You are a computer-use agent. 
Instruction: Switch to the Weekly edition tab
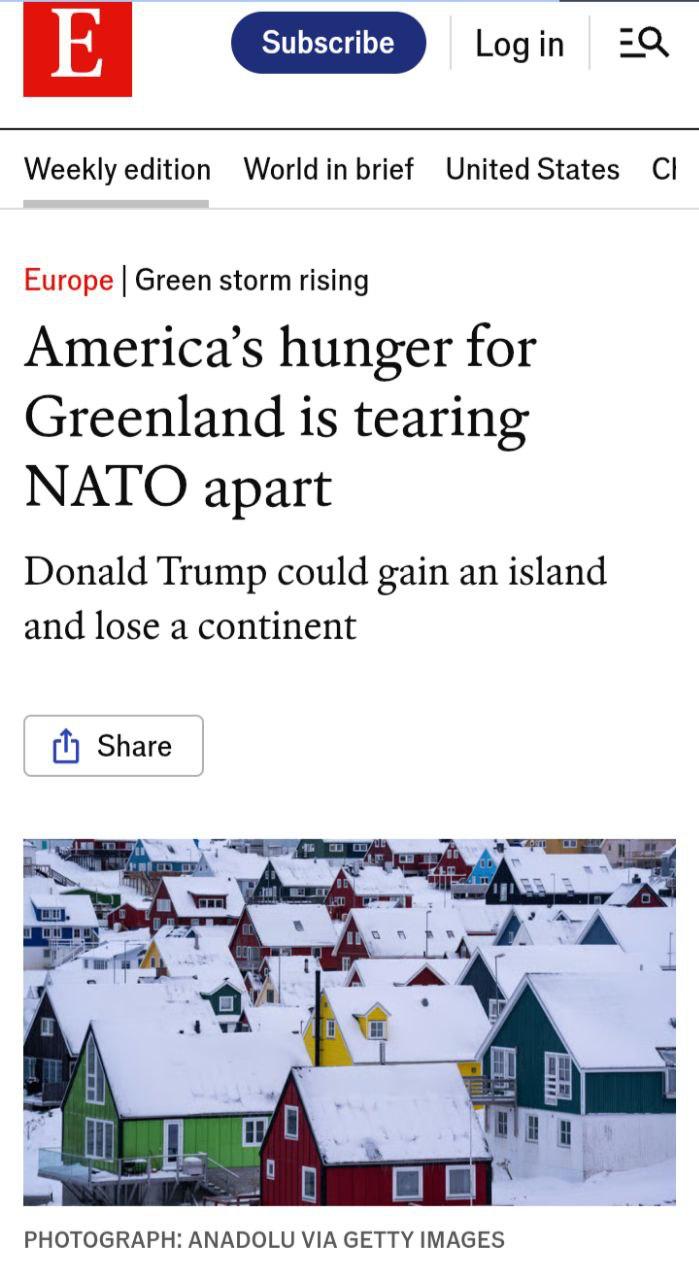(117, 170)
